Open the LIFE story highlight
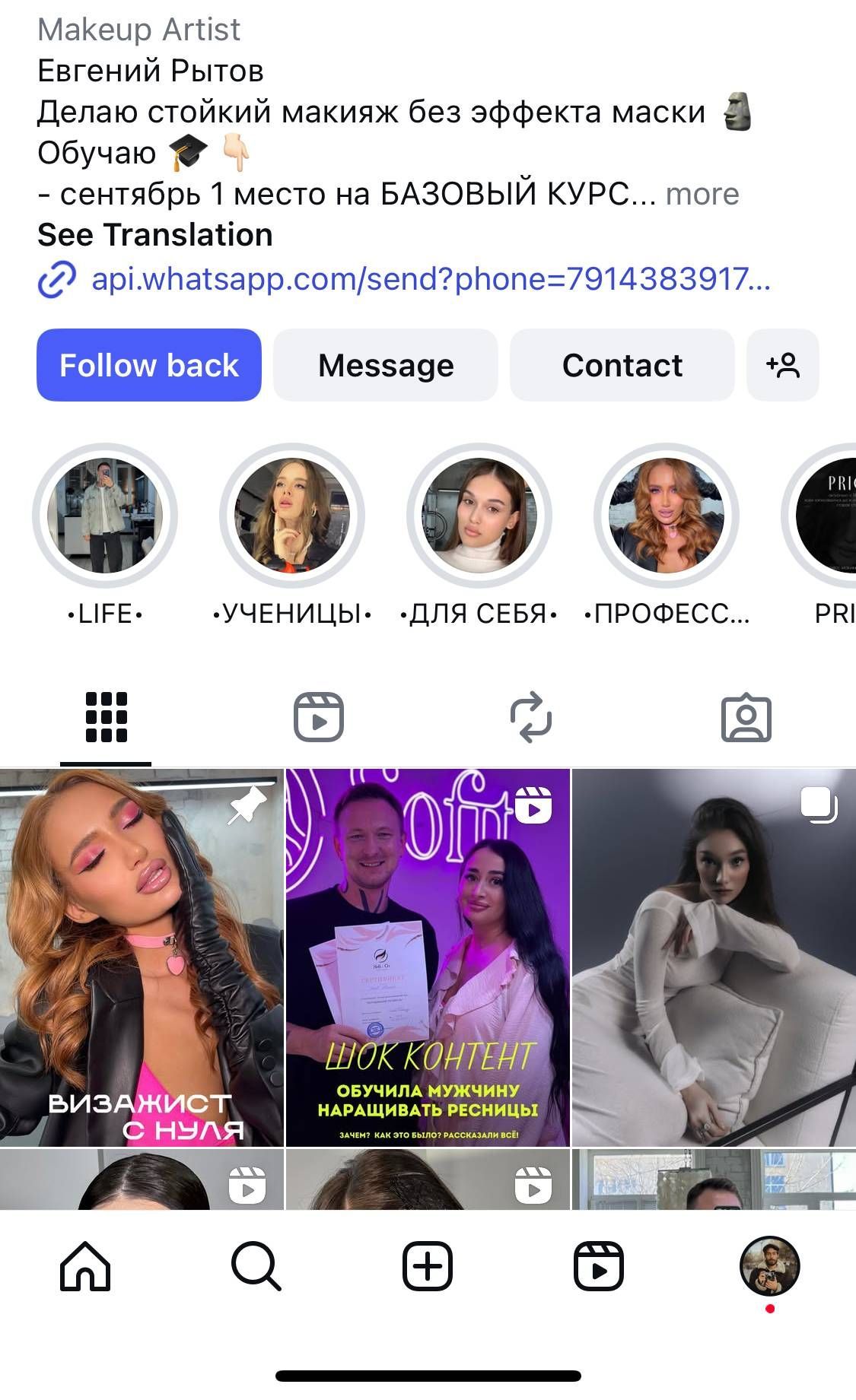 [105, 516]
